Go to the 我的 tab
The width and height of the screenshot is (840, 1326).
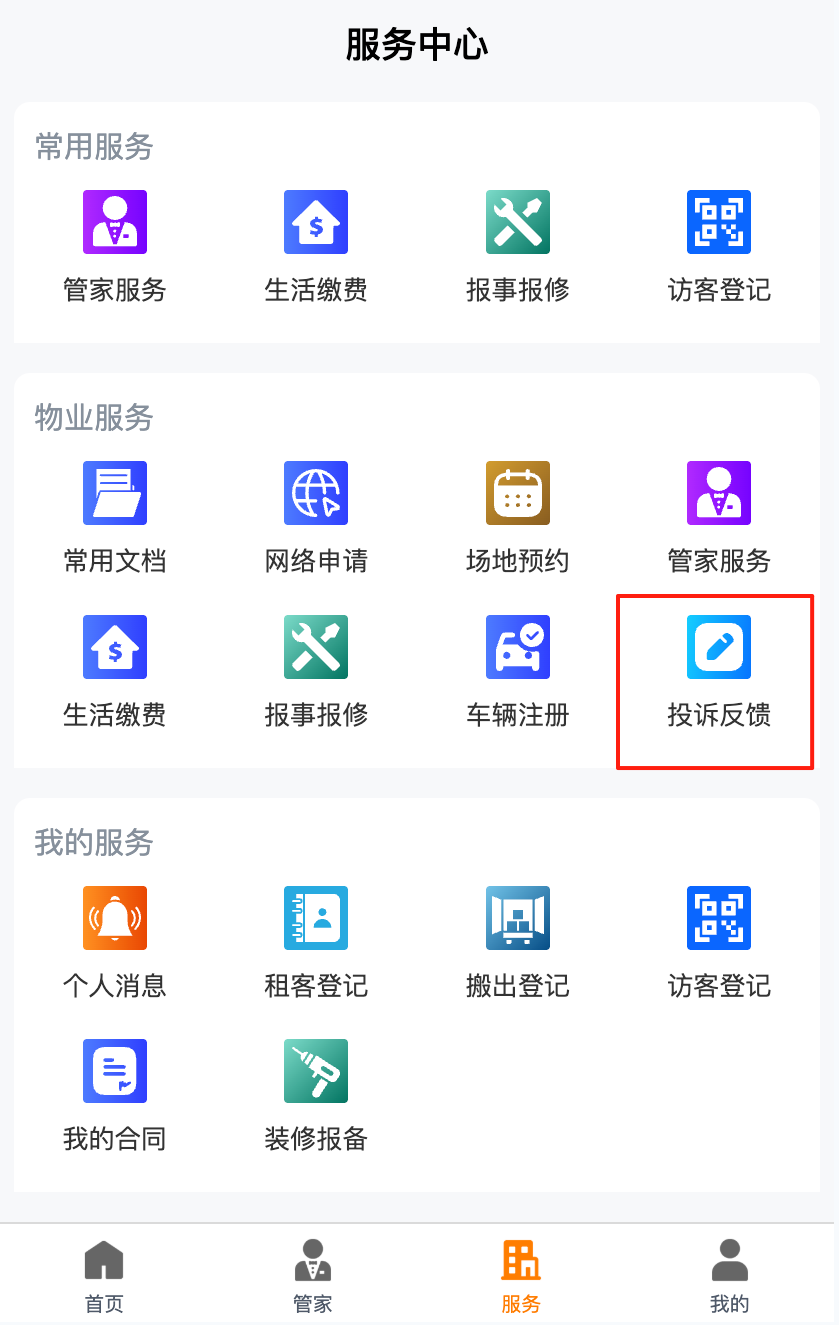[729, 1275]
